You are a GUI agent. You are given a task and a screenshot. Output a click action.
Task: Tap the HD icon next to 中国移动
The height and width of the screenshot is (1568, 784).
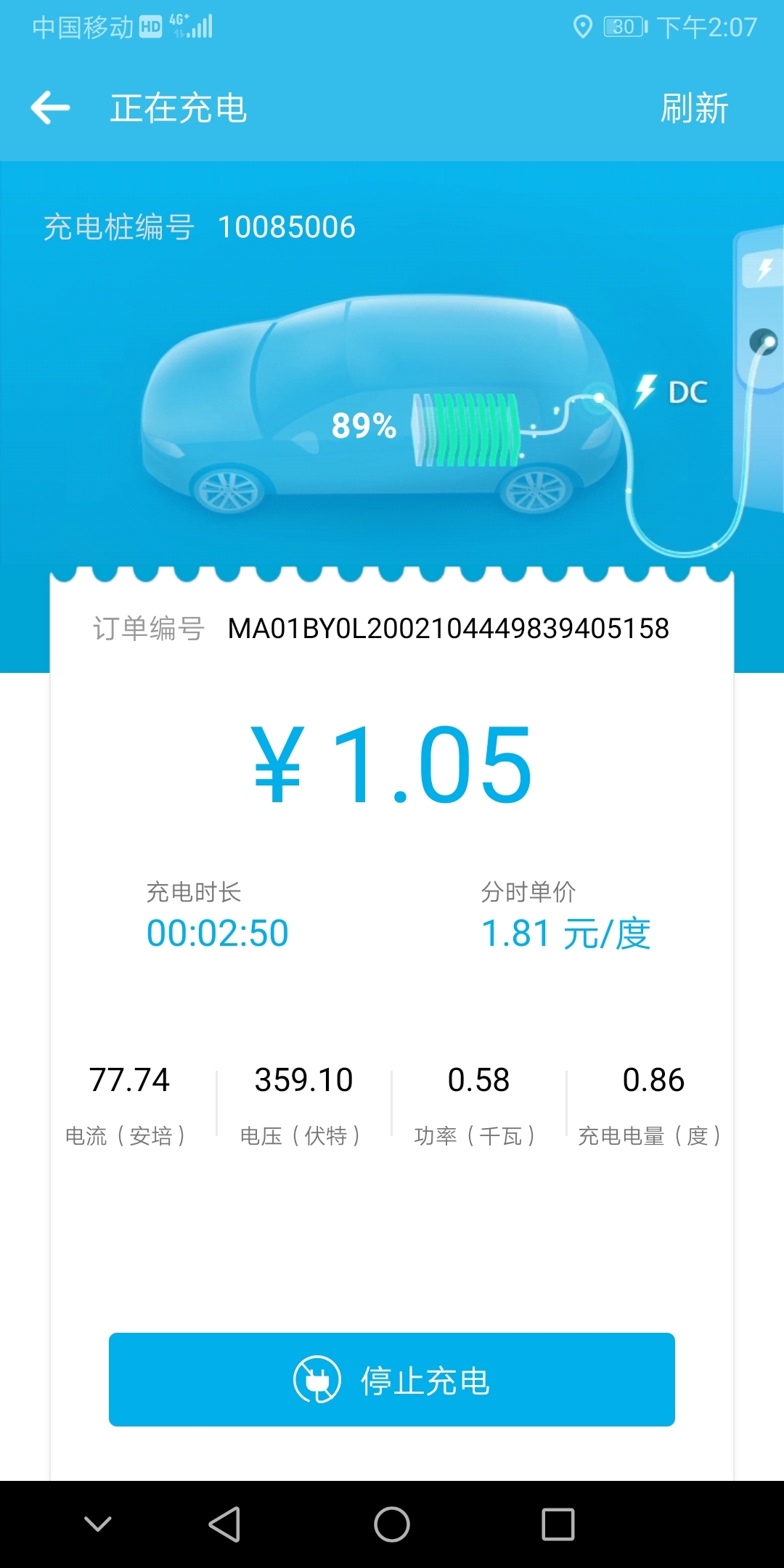click(149, 26)
